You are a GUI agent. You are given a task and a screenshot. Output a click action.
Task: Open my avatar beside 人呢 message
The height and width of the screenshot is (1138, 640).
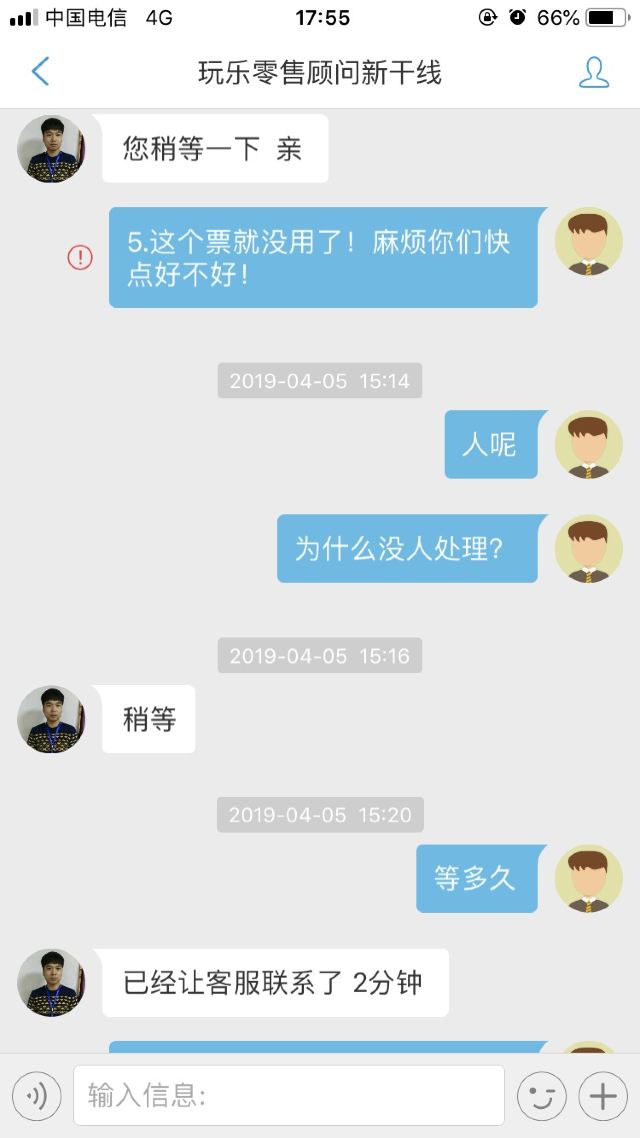588,444
